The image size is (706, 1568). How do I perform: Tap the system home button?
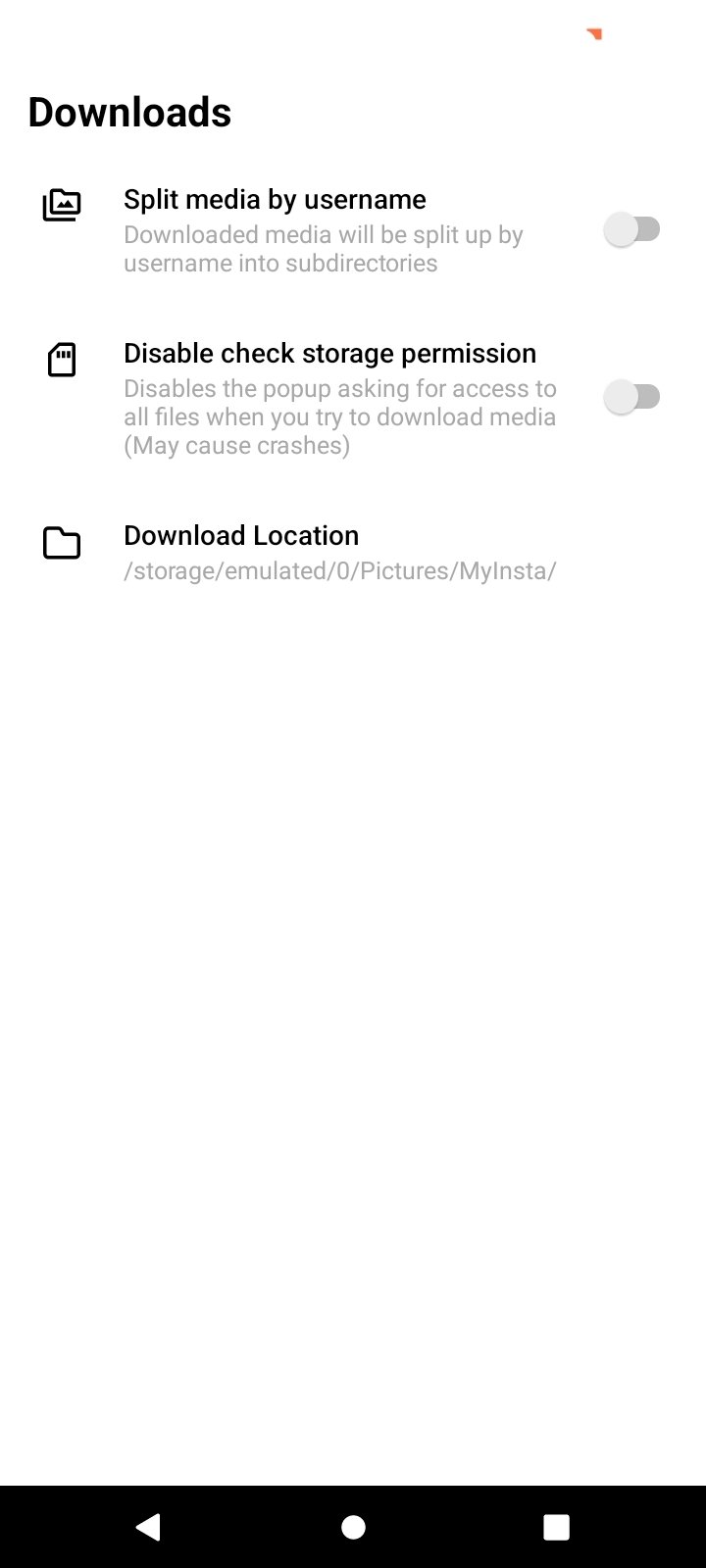pos(353,1527)
